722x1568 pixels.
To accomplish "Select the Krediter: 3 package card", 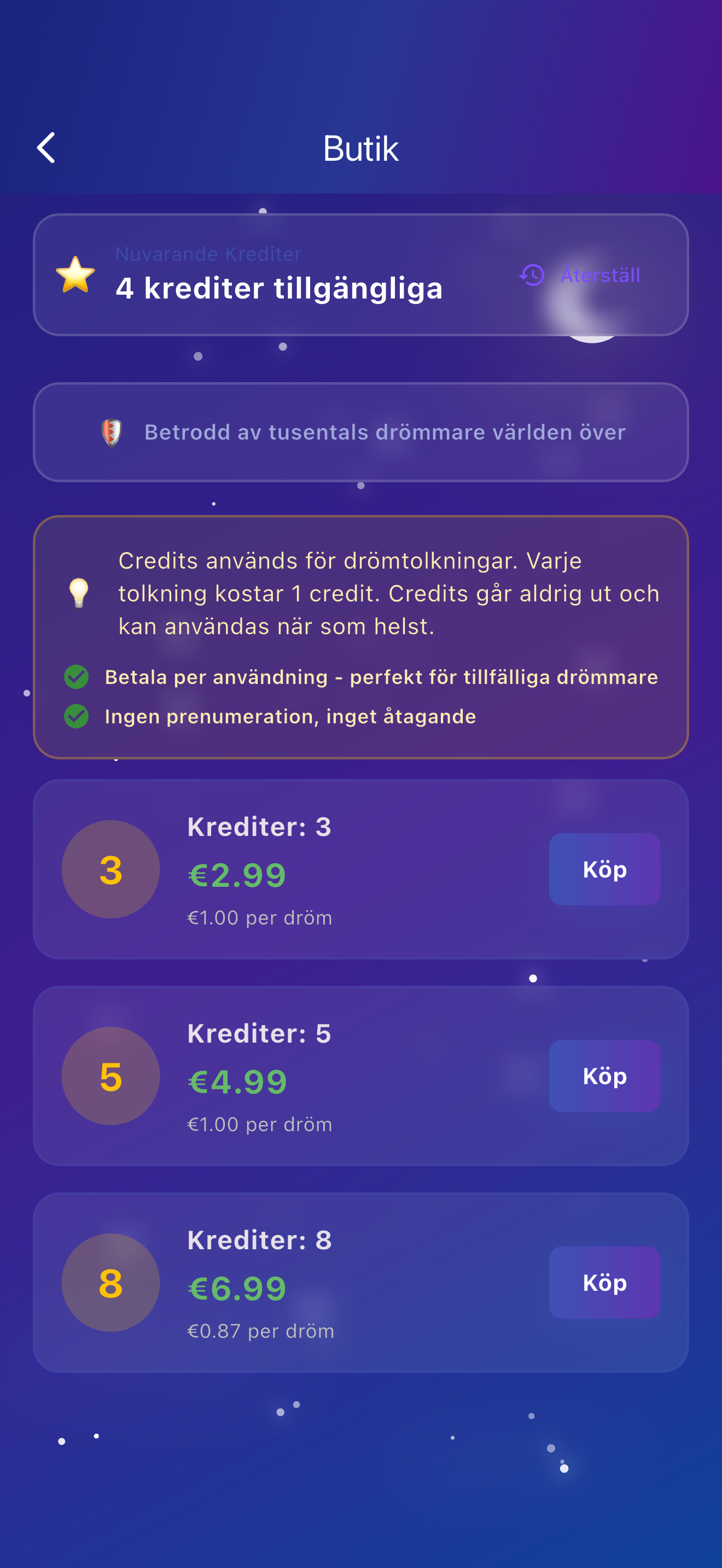I will pos(361,869).
